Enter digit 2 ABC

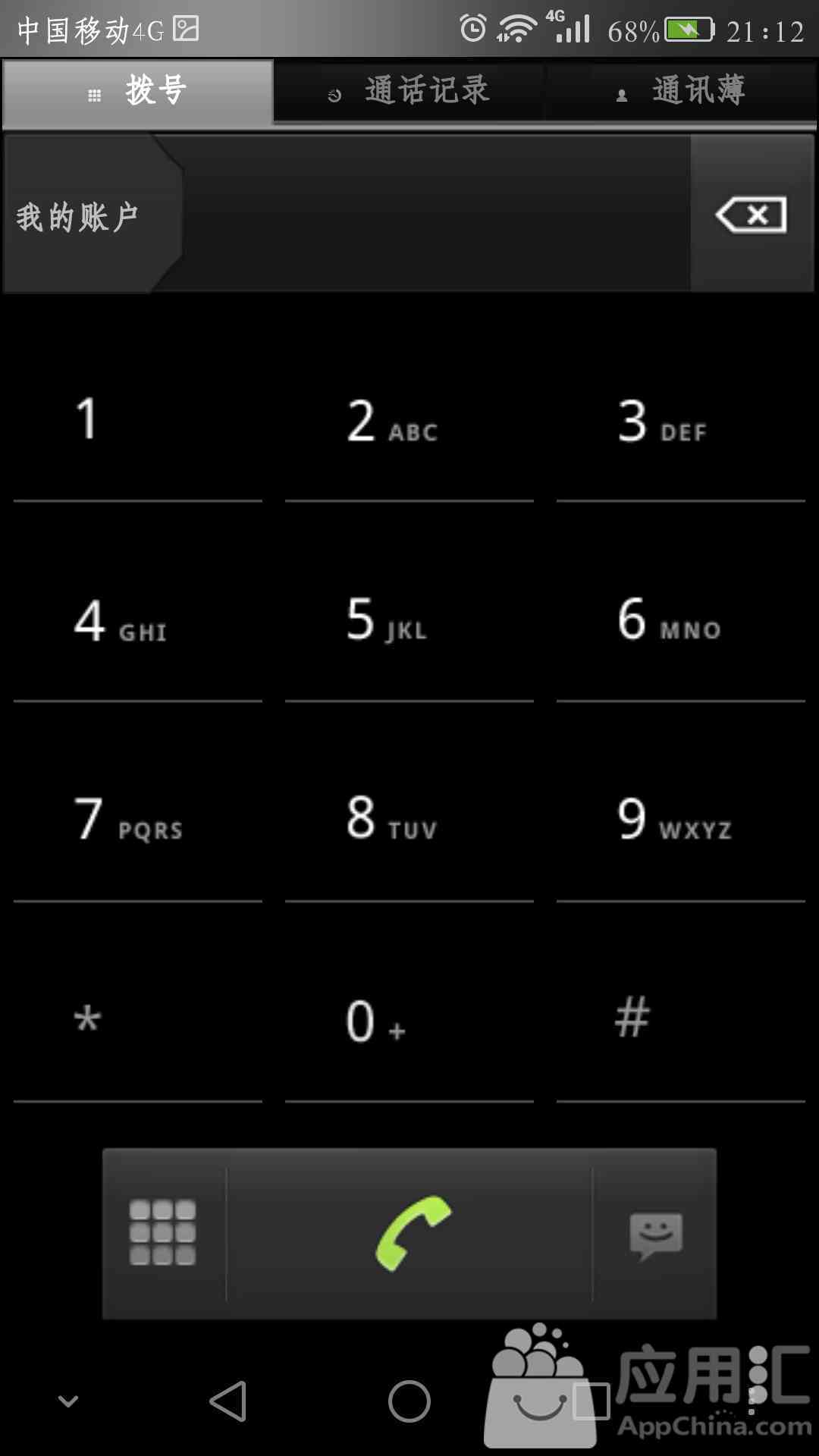pyautogui.click(x=409, y=419)
